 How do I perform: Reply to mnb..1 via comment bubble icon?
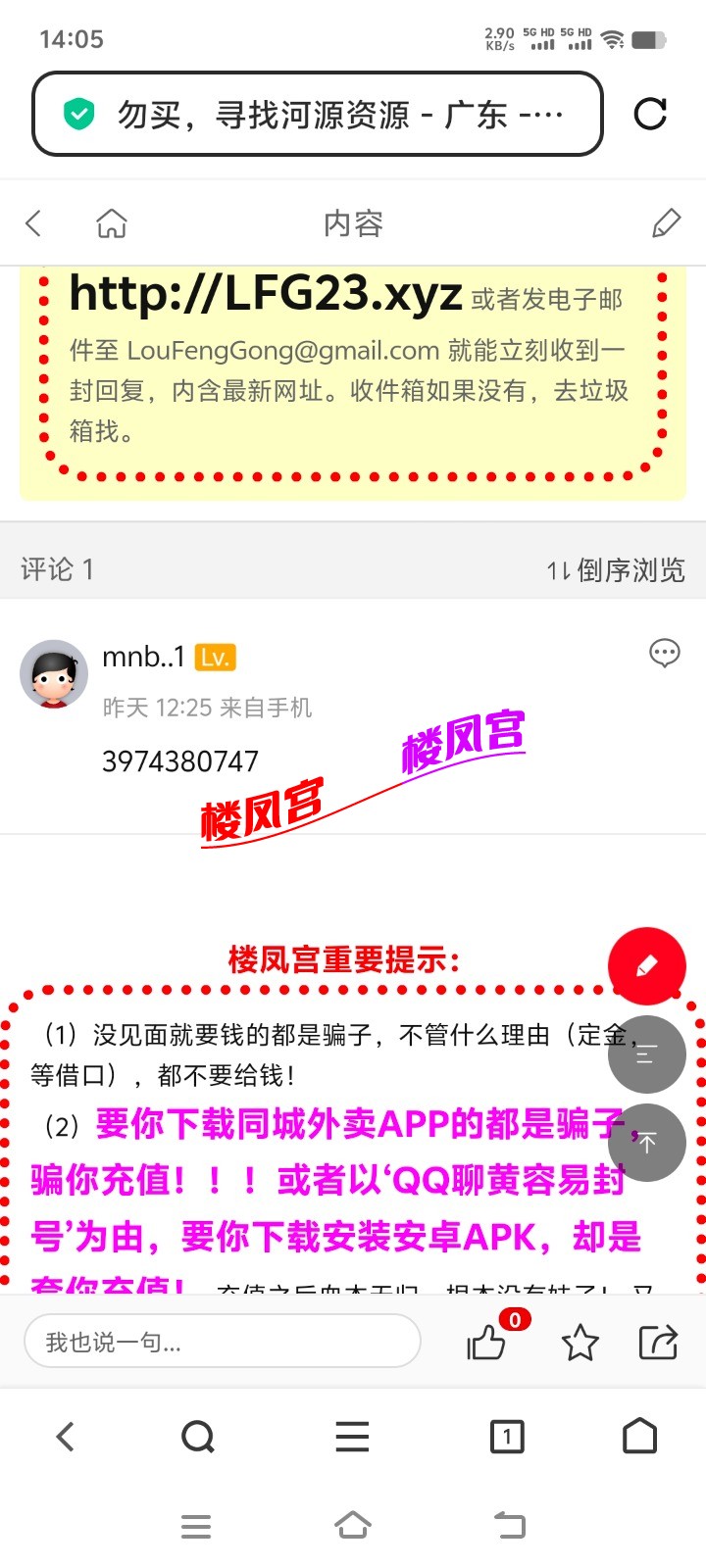click(664, 654)
